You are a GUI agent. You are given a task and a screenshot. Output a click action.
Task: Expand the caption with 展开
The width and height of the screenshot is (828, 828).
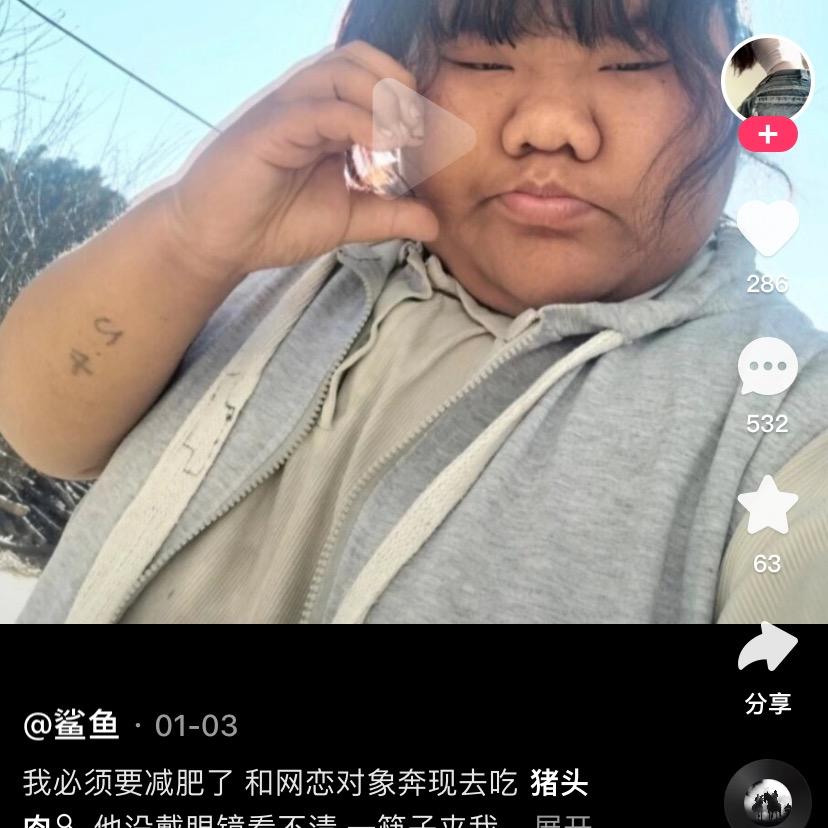coord(564,822)
